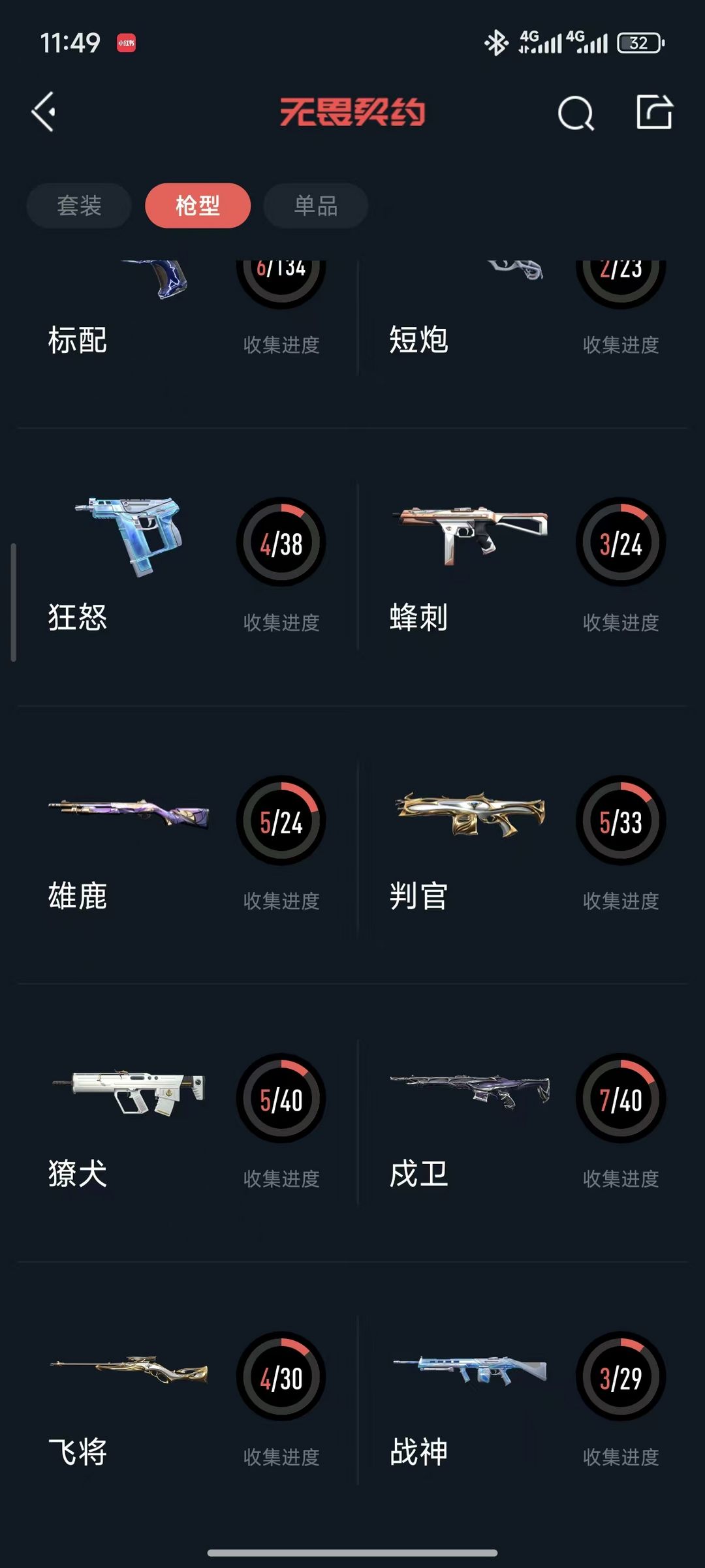Switch to the 单品 tab

[x=316, y=206]
